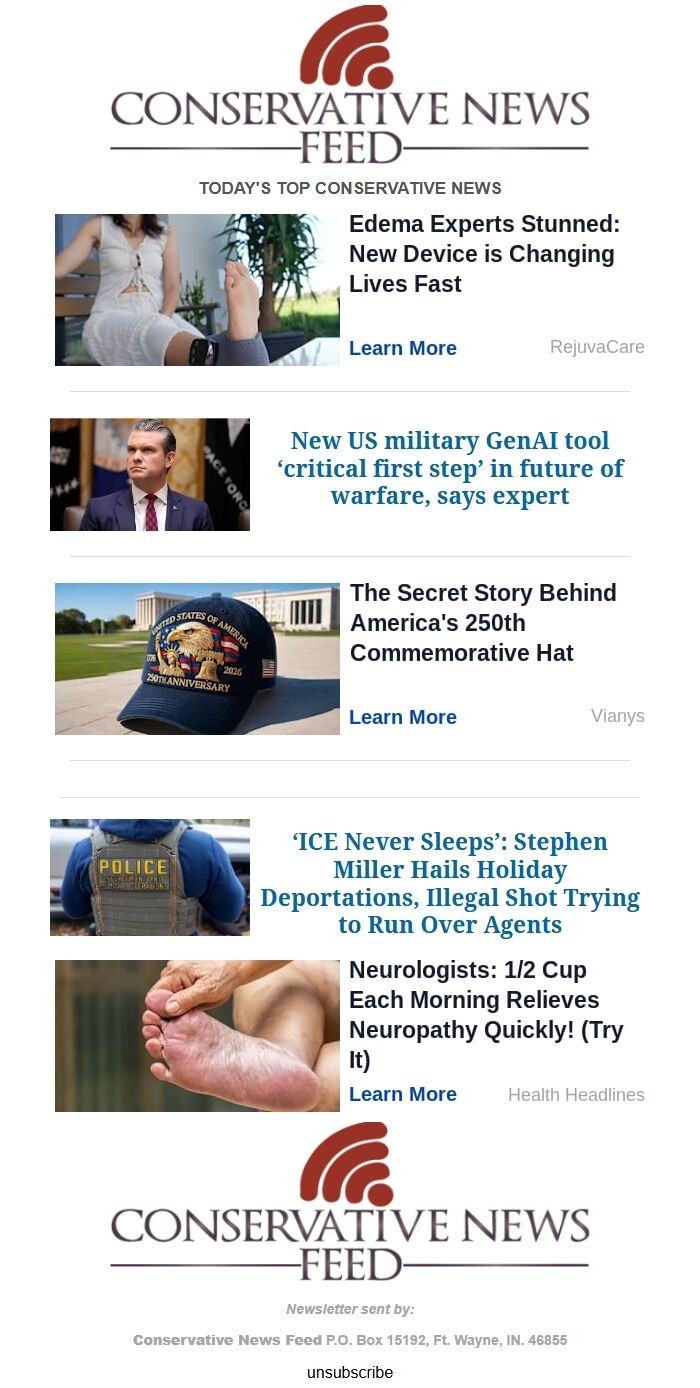Open the military GenAI article photo

point(150,475)
